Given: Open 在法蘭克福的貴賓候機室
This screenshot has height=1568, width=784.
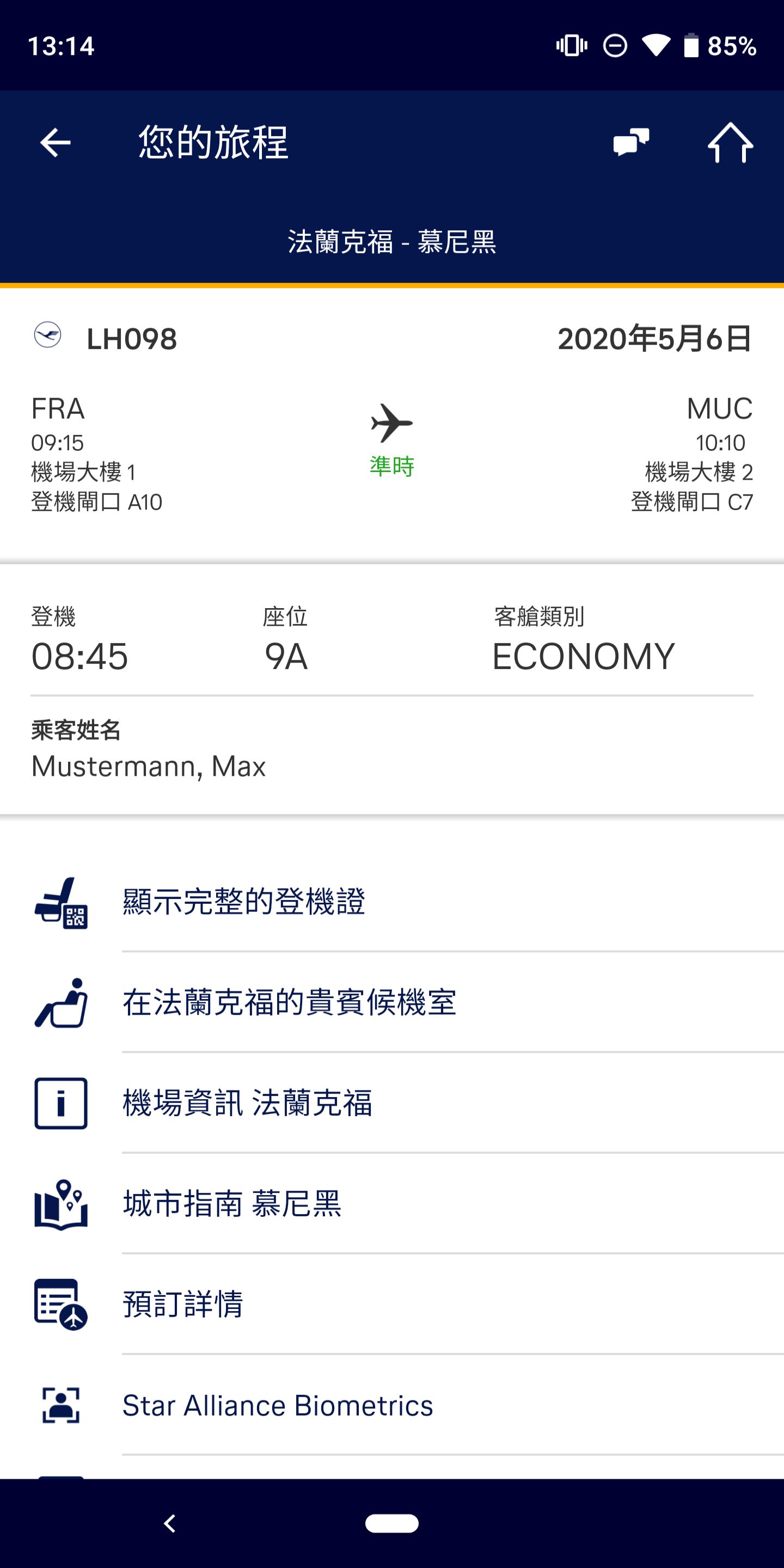Looking at the screenshot, I should pyautogui.click(x=289, y=1002).
